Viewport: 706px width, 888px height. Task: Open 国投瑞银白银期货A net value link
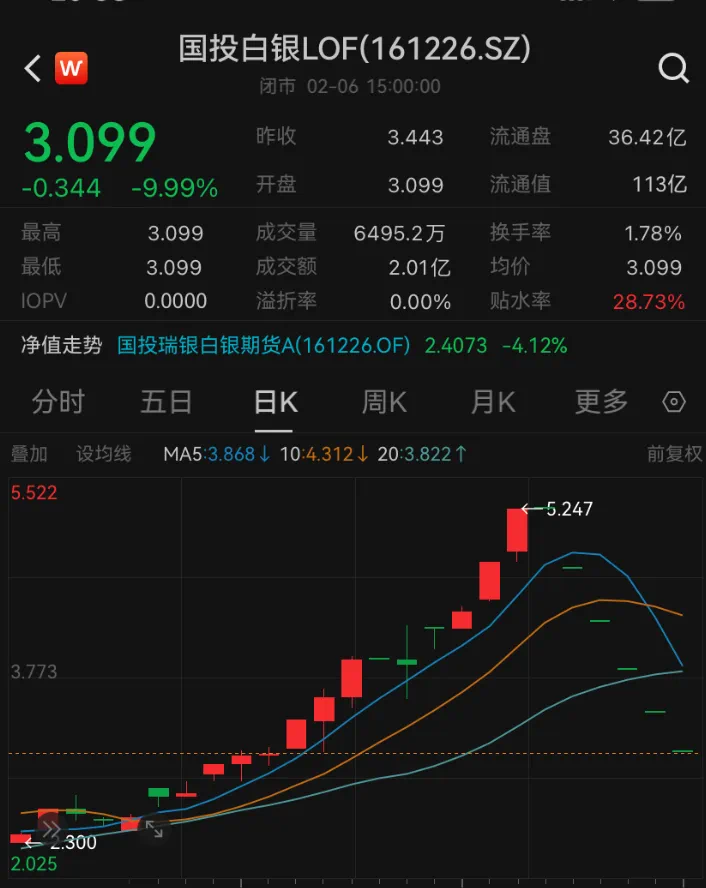(264, 346)
